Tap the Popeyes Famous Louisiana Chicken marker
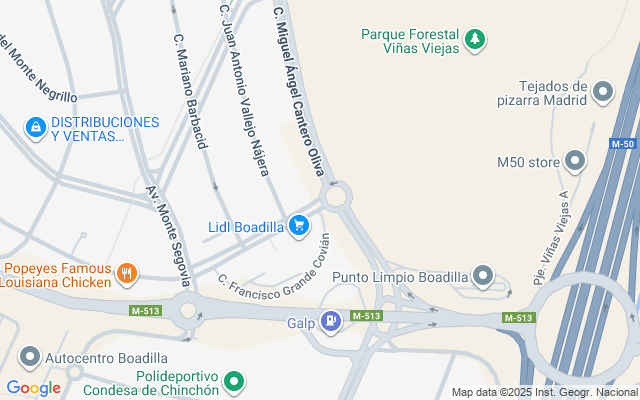The width and height of the screenshot is (640, 400). coord(126,272)
